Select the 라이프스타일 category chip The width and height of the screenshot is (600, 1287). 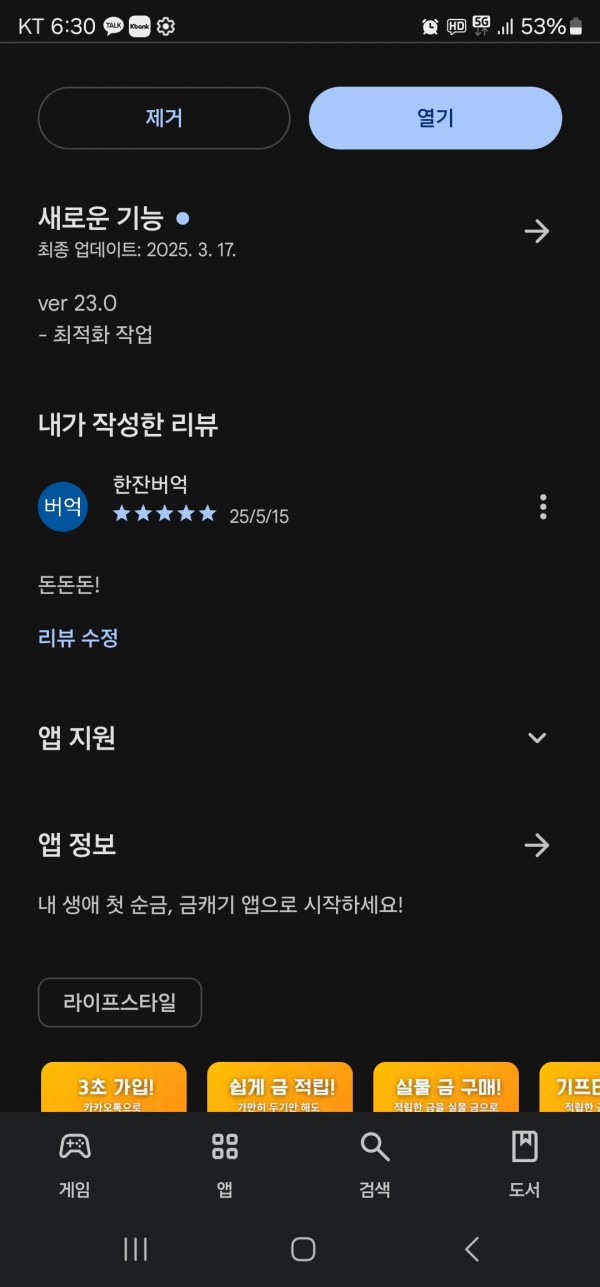pos(120,1002)
